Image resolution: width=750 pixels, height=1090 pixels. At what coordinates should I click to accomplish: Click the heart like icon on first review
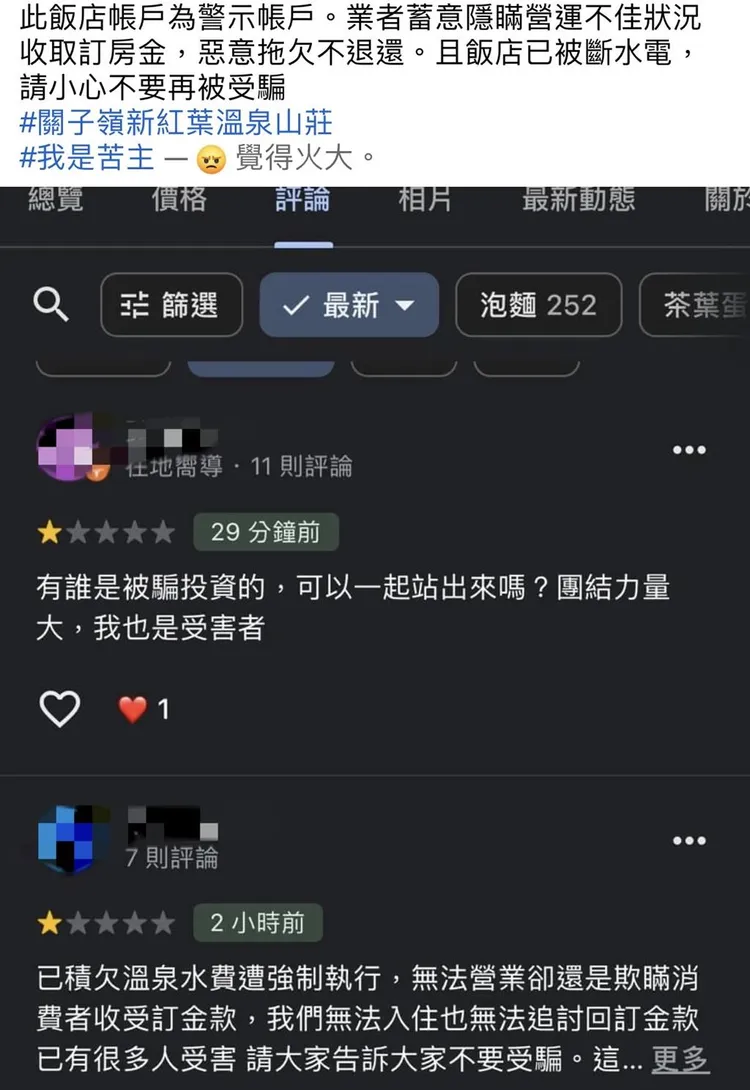(x=60, y=709)
